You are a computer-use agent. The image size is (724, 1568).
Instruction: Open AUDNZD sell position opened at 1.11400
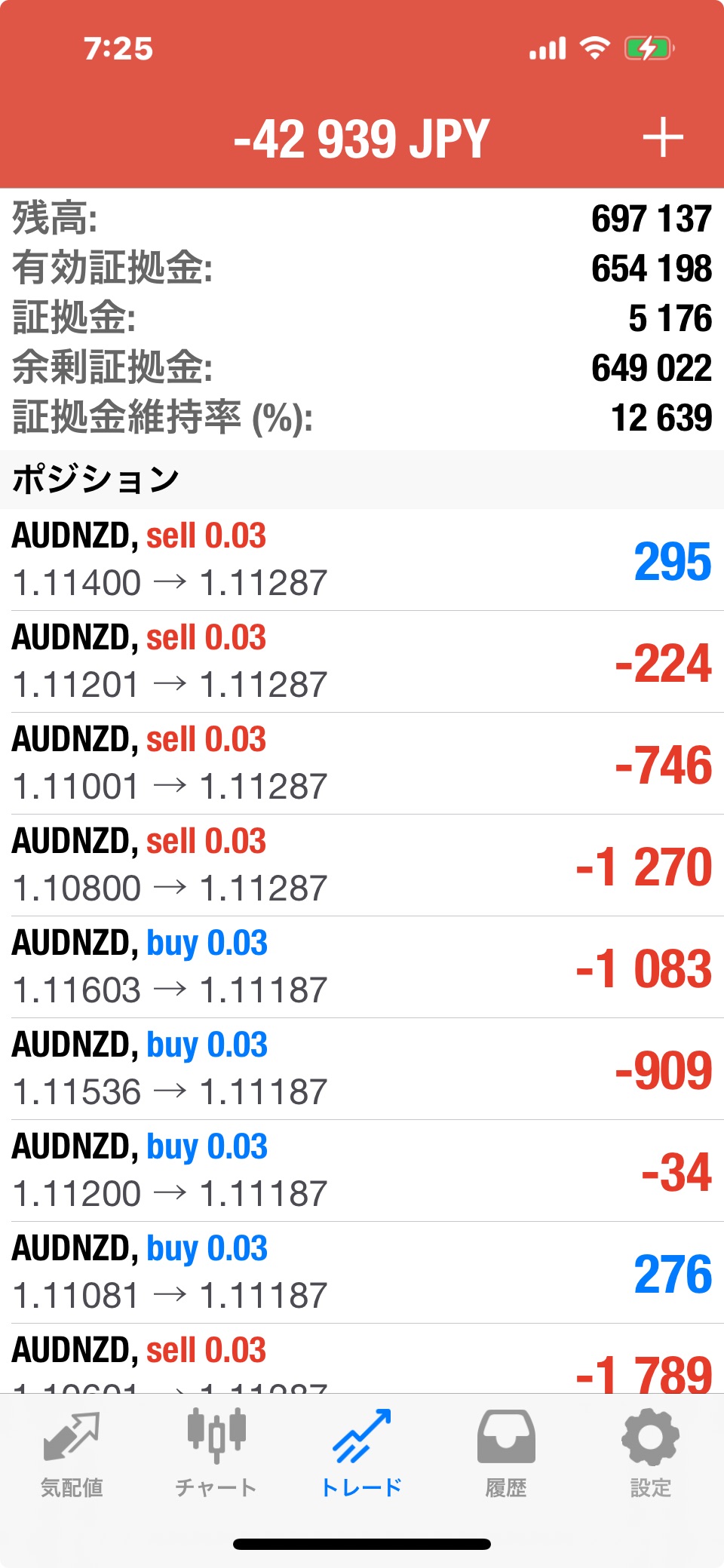[362, 560]
